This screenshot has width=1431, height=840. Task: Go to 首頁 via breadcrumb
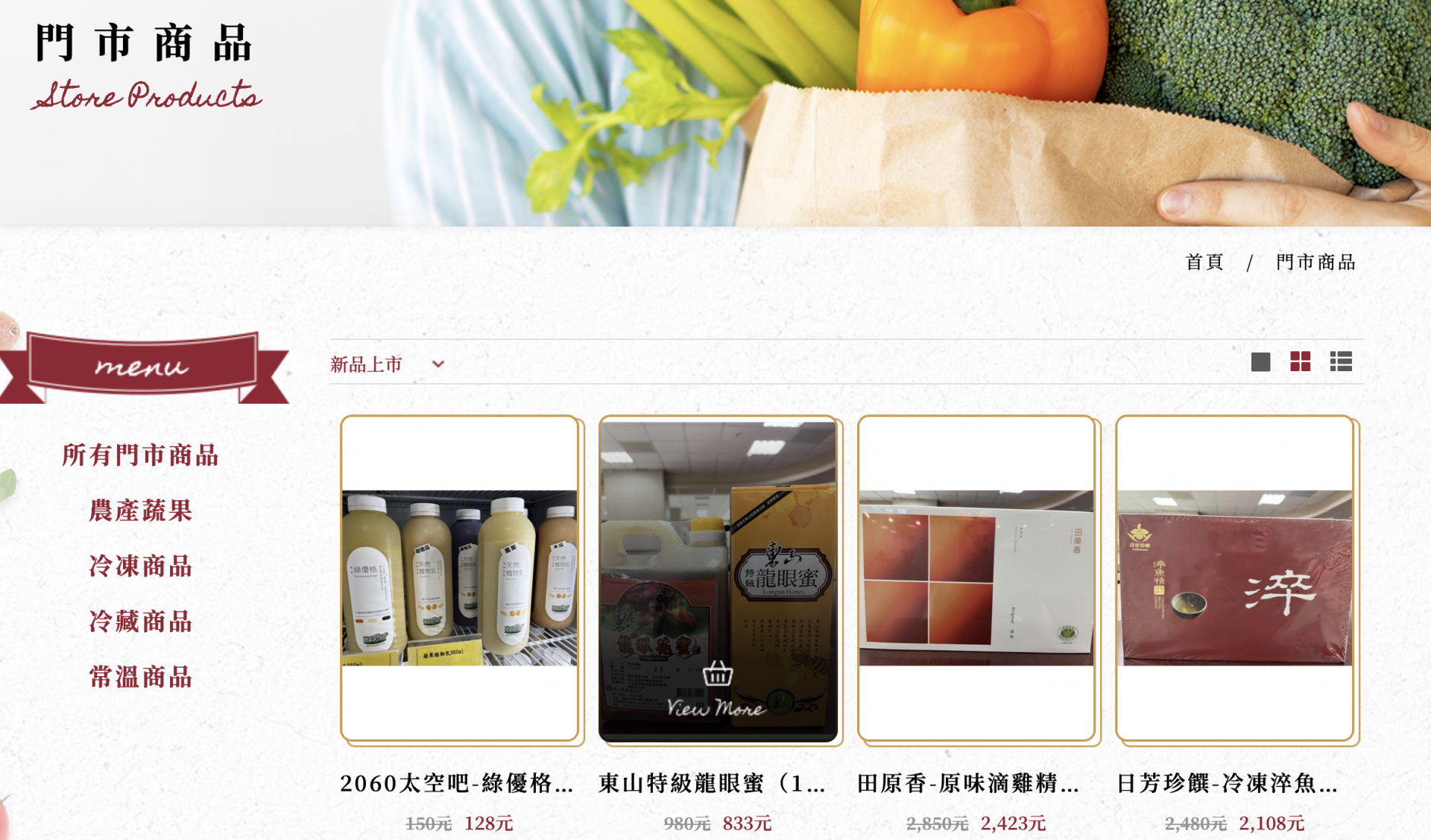[x=1204, y=262]
